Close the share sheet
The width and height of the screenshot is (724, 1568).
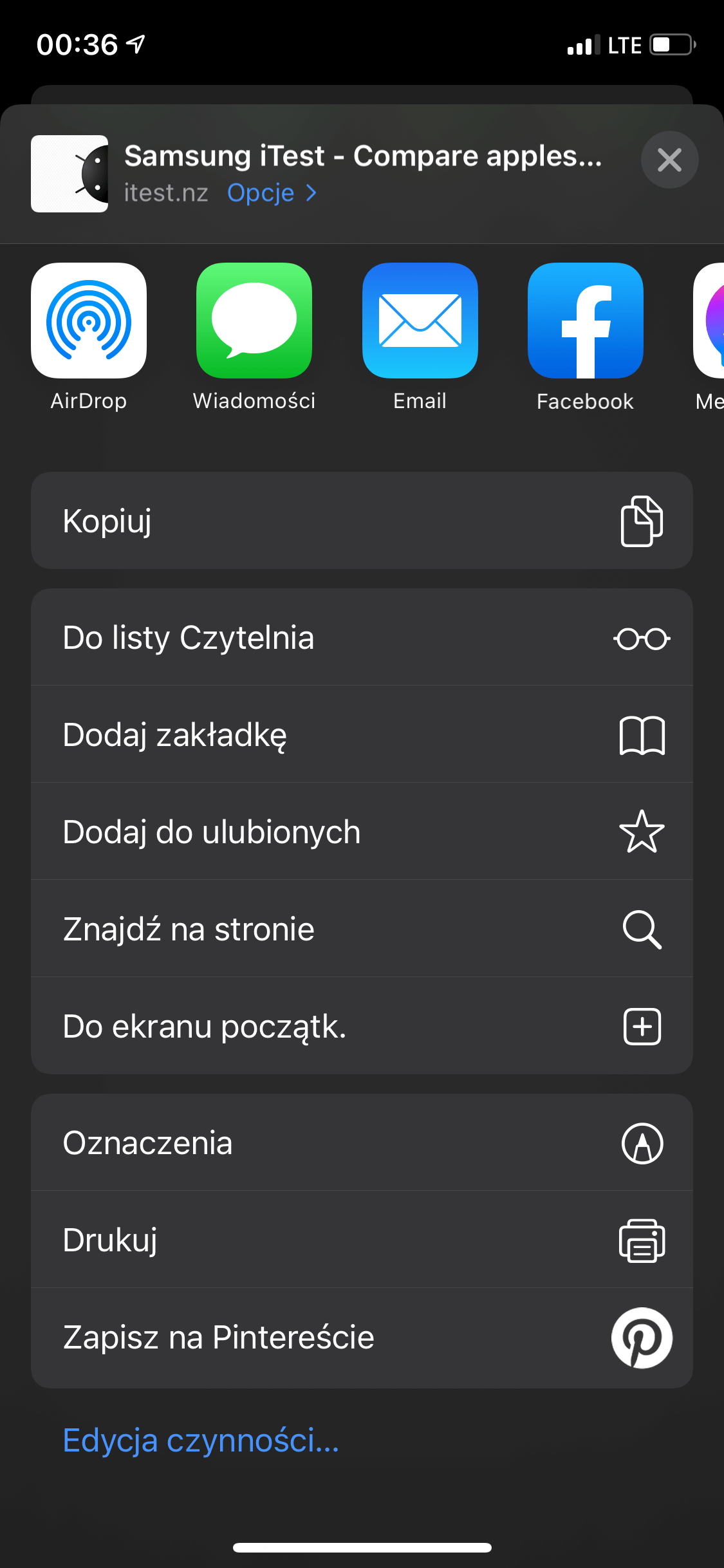[x=669, y=160]
